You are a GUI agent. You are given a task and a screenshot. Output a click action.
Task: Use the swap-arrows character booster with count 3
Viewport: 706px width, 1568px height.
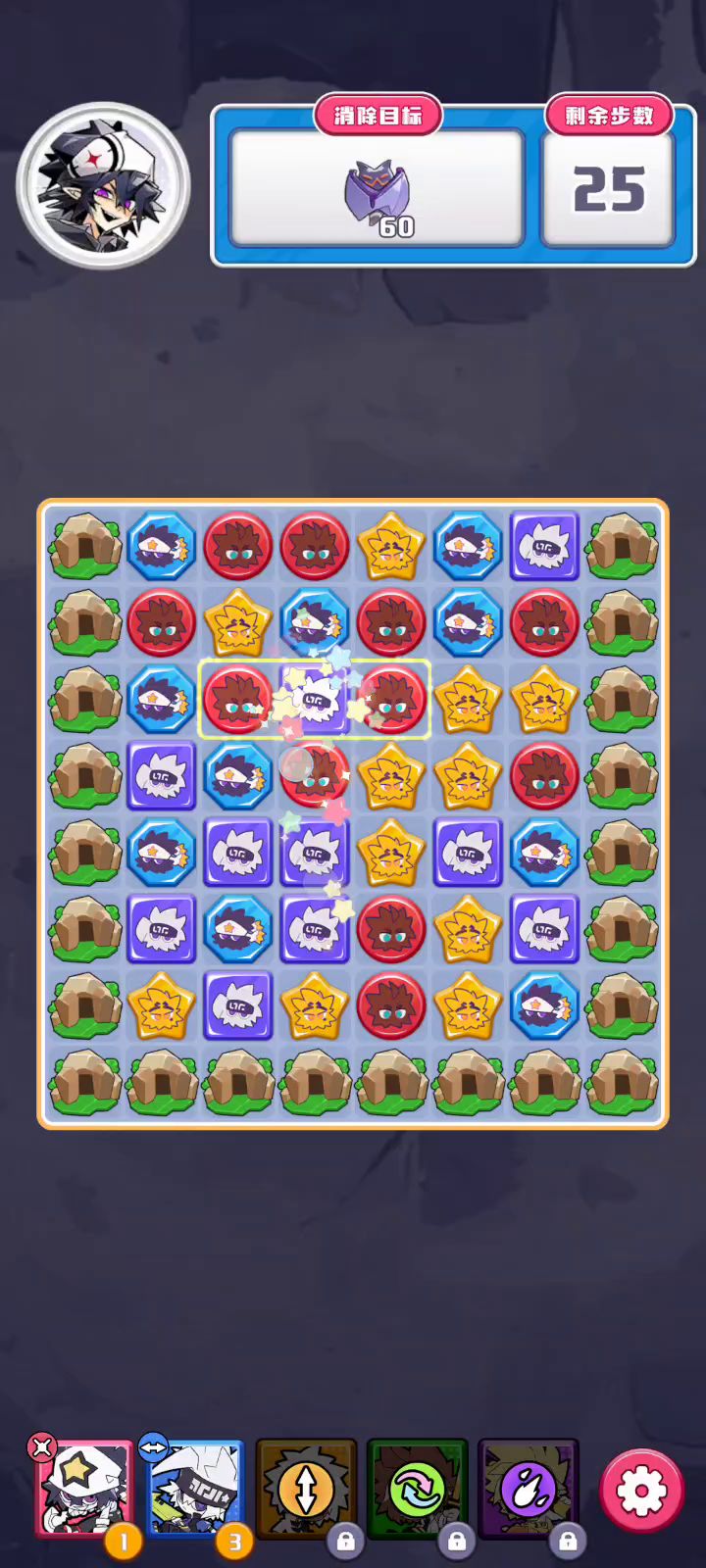tap(196, 1489)
